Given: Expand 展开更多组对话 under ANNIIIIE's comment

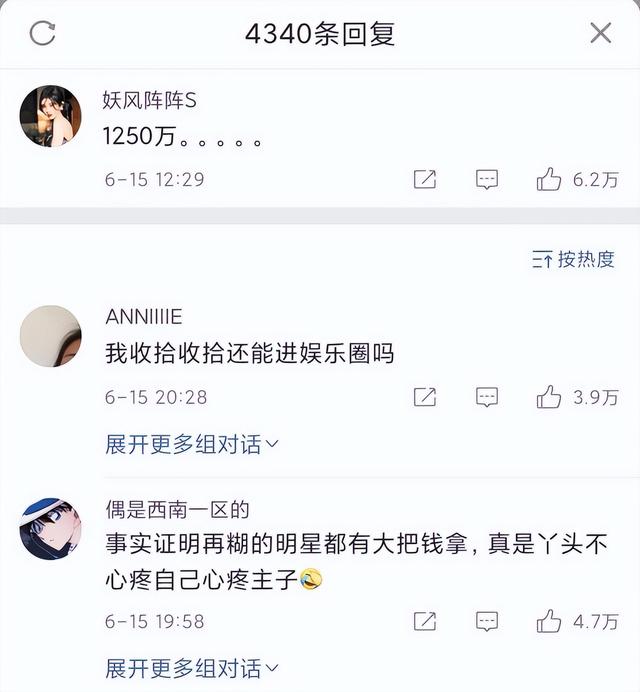Looking at the screenshot, I should point(192,444).
